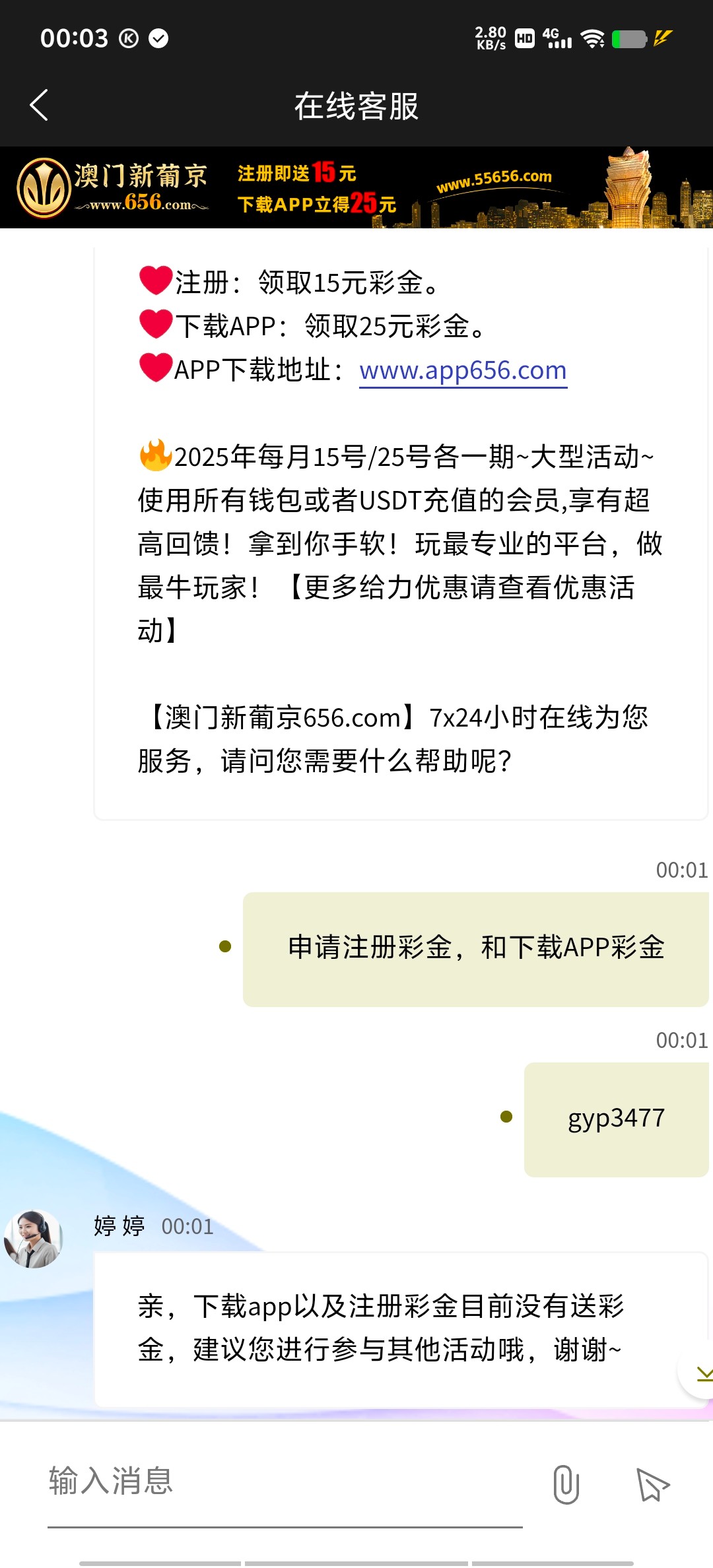Send the message with the arrow icon
The height and width of the screenshot is (1568, 713).
(652, 1485)
